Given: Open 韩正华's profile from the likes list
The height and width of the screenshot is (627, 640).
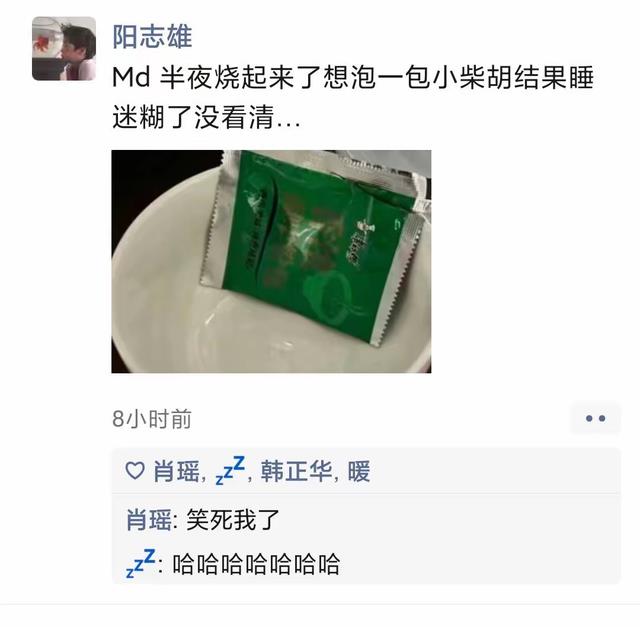Looking at the screenshot, I should pos(297,471).
